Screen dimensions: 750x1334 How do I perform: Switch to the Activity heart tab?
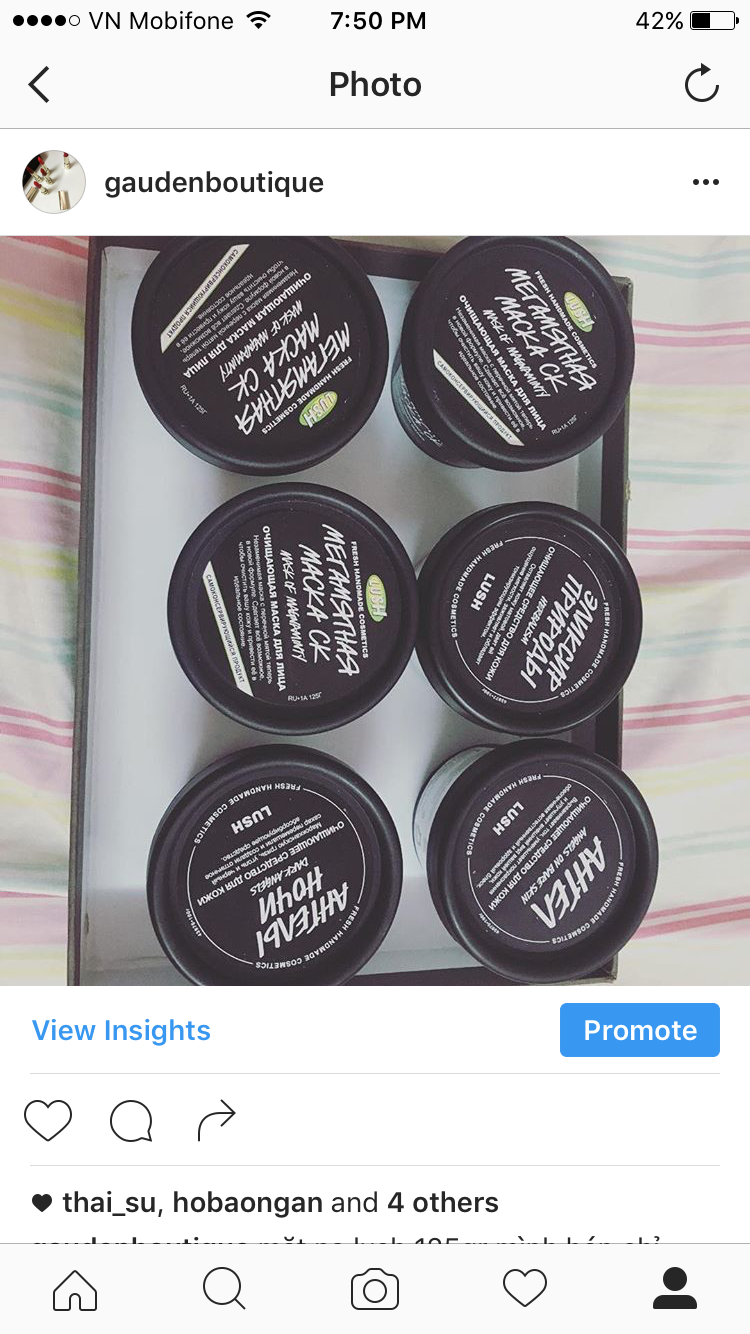525,1289
